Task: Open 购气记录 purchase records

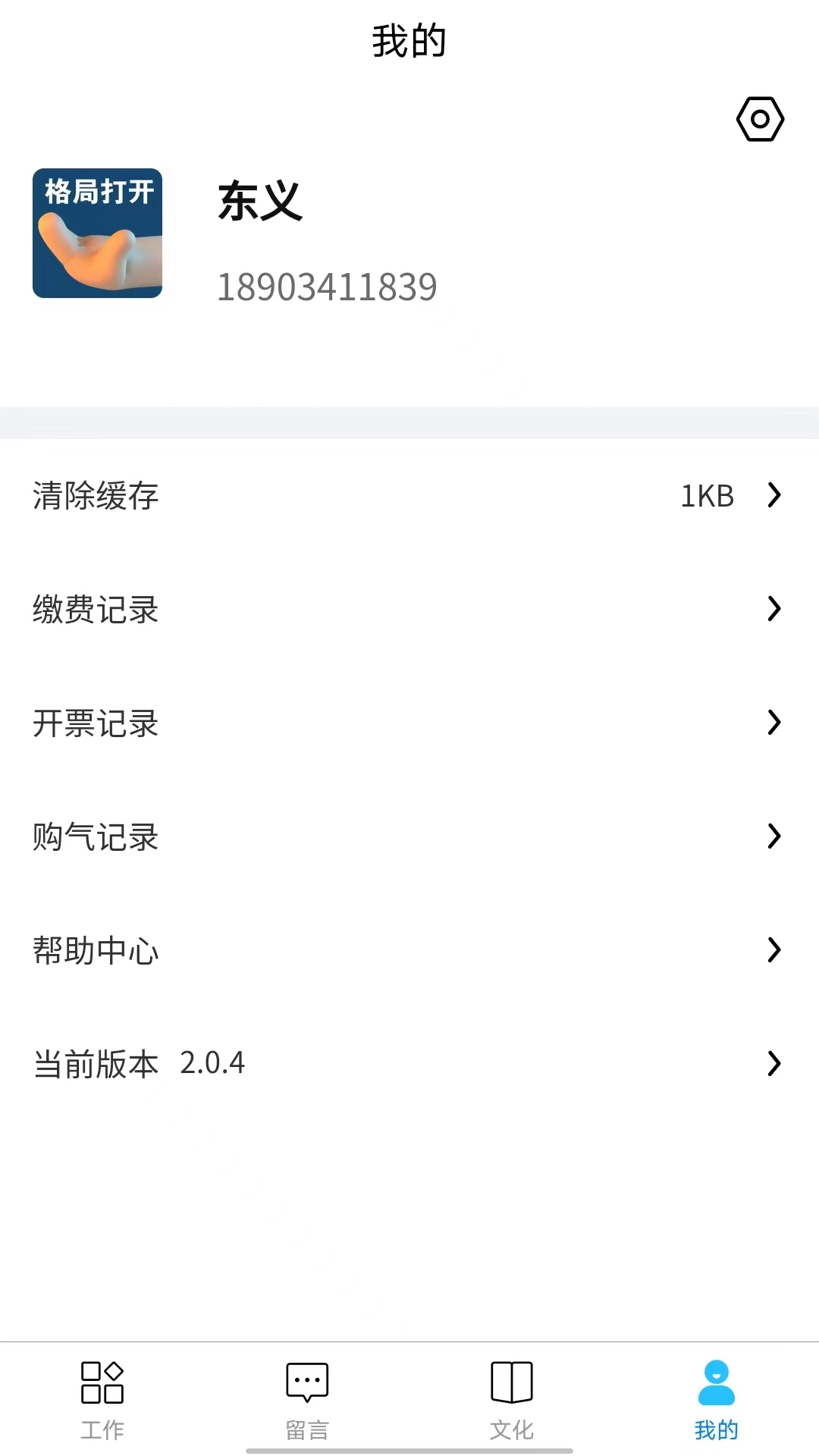Action: pos(96,836)
